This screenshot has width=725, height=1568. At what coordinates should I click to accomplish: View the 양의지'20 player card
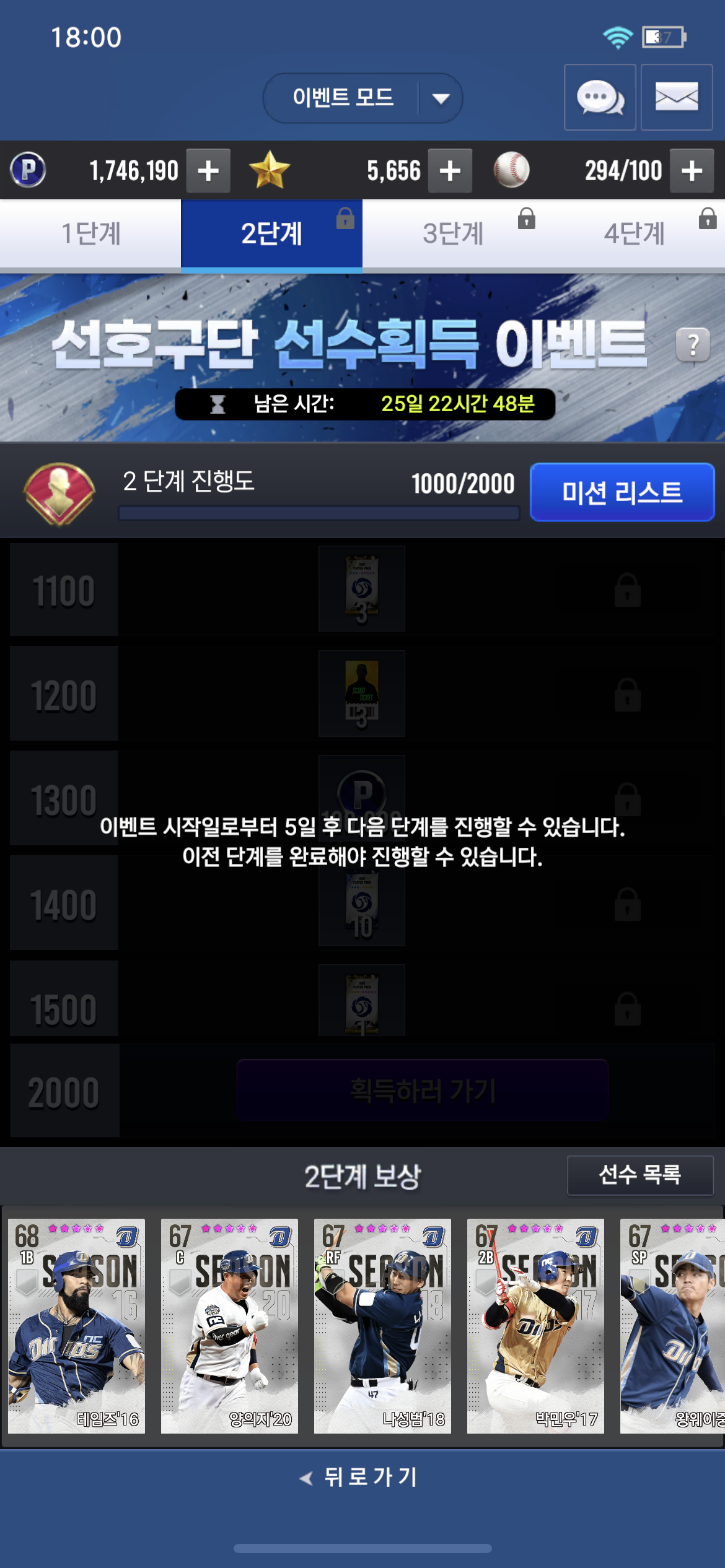(x=229, y=1326)
